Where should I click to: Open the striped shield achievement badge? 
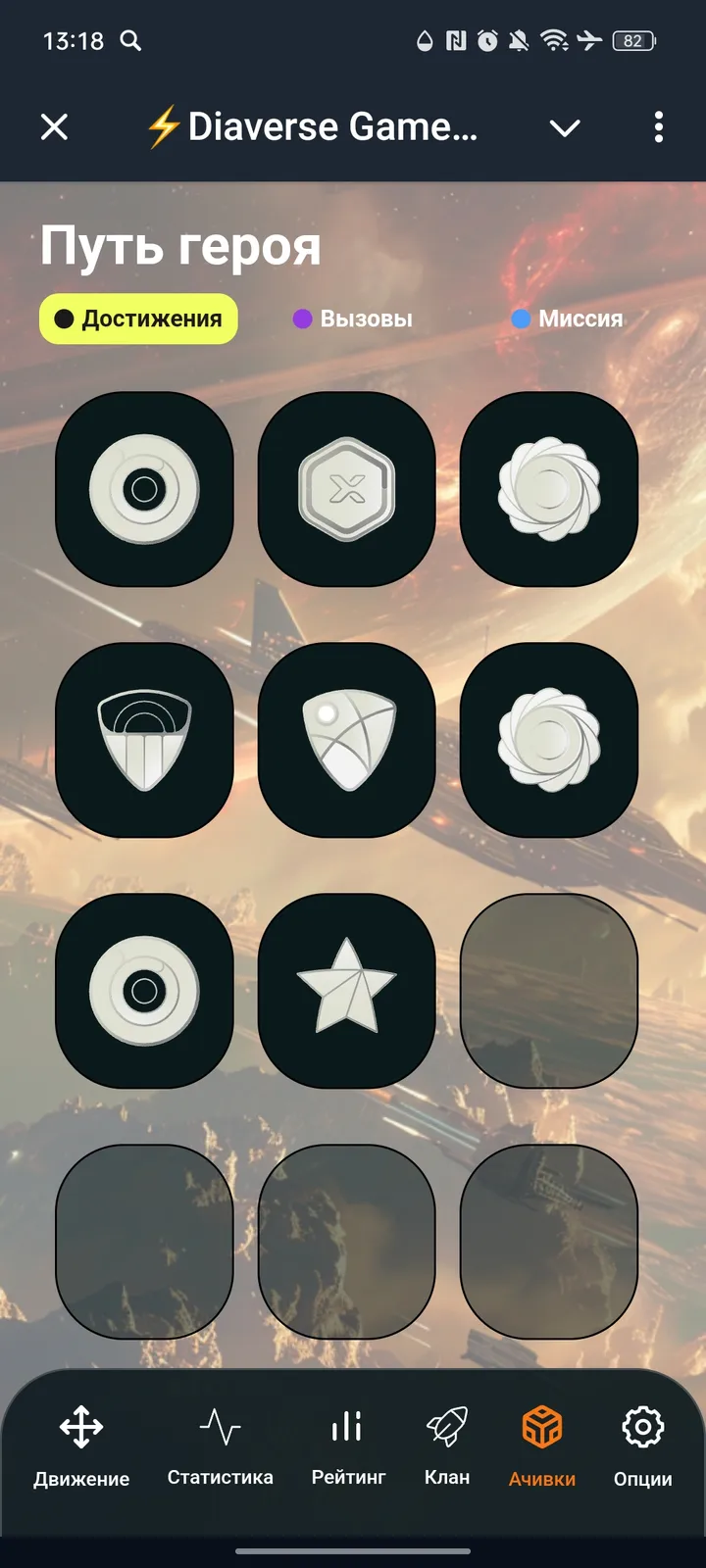click(x=144, y=740)
